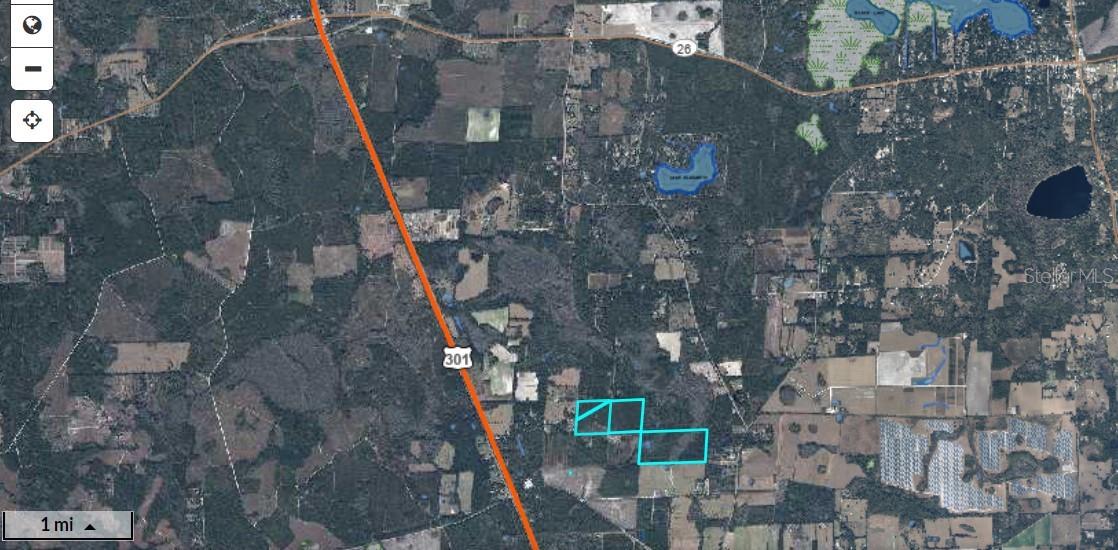Screen dimensions: 1118x550
Task: Open the globe basemap selector
Action: coord(32,24)
